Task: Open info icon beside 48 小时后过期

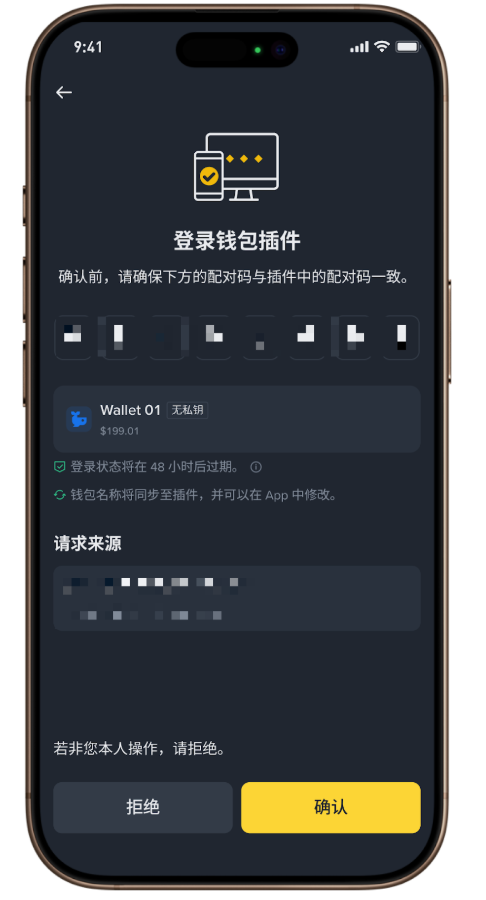Action: click(256, 467)
